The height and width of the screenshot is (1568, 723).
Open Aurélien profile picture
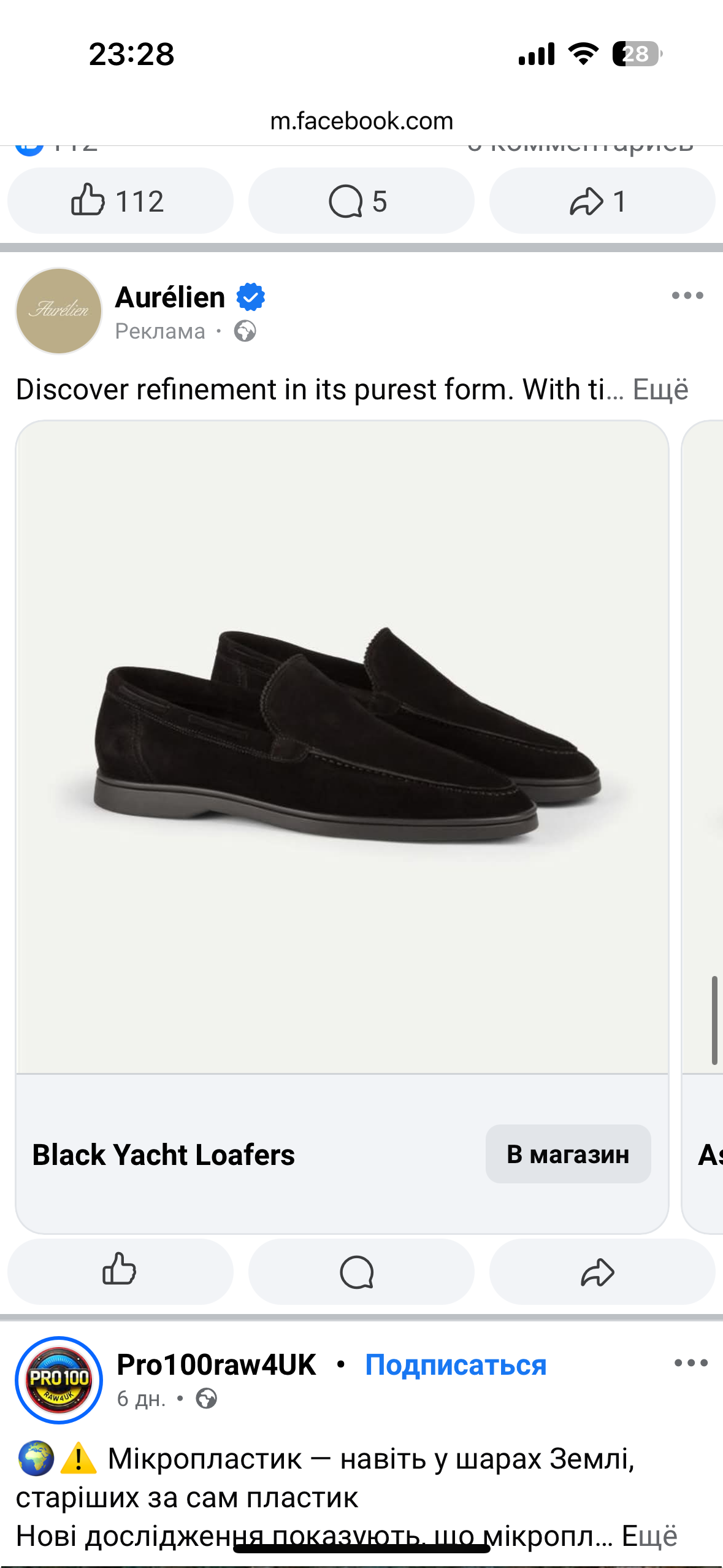tap(59, 310)
